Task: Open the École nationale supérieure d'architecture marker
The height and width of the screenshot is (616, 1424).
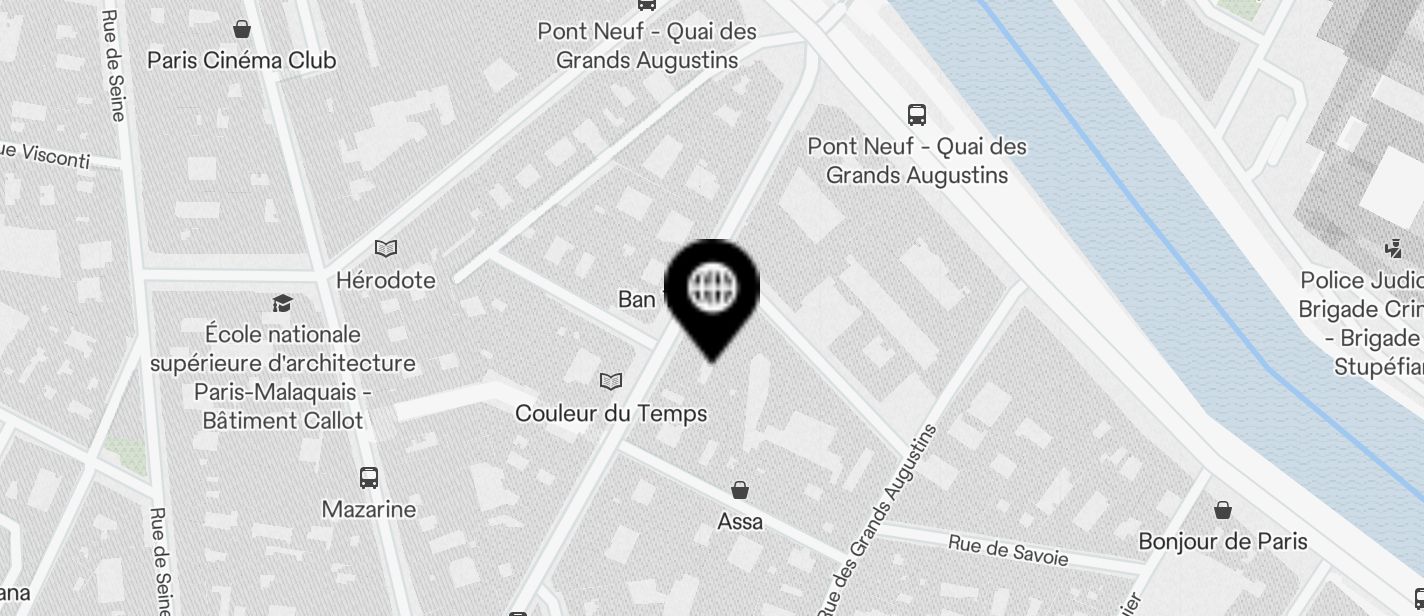Action: point(283,302)
